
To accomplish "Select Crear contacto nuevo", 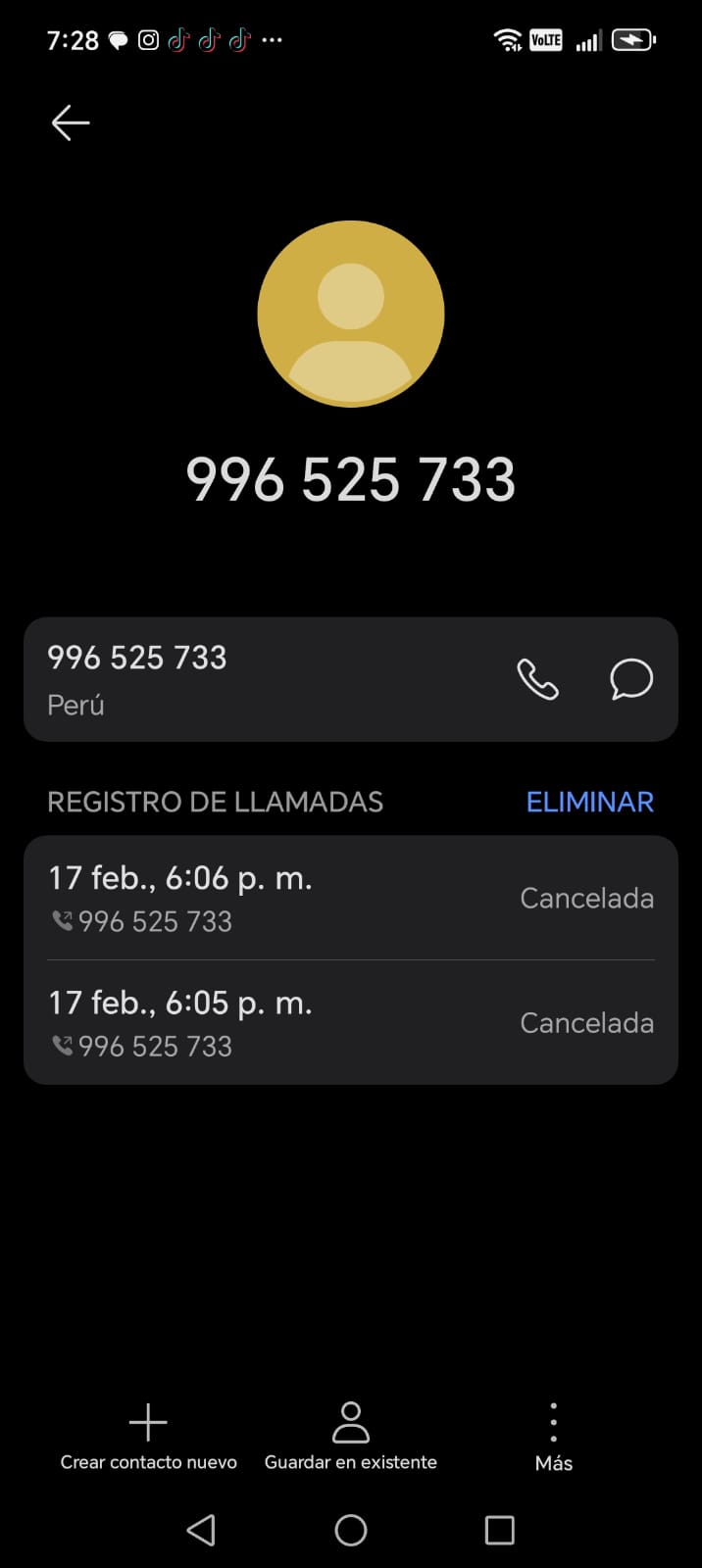I will [x=148, y=1437].
